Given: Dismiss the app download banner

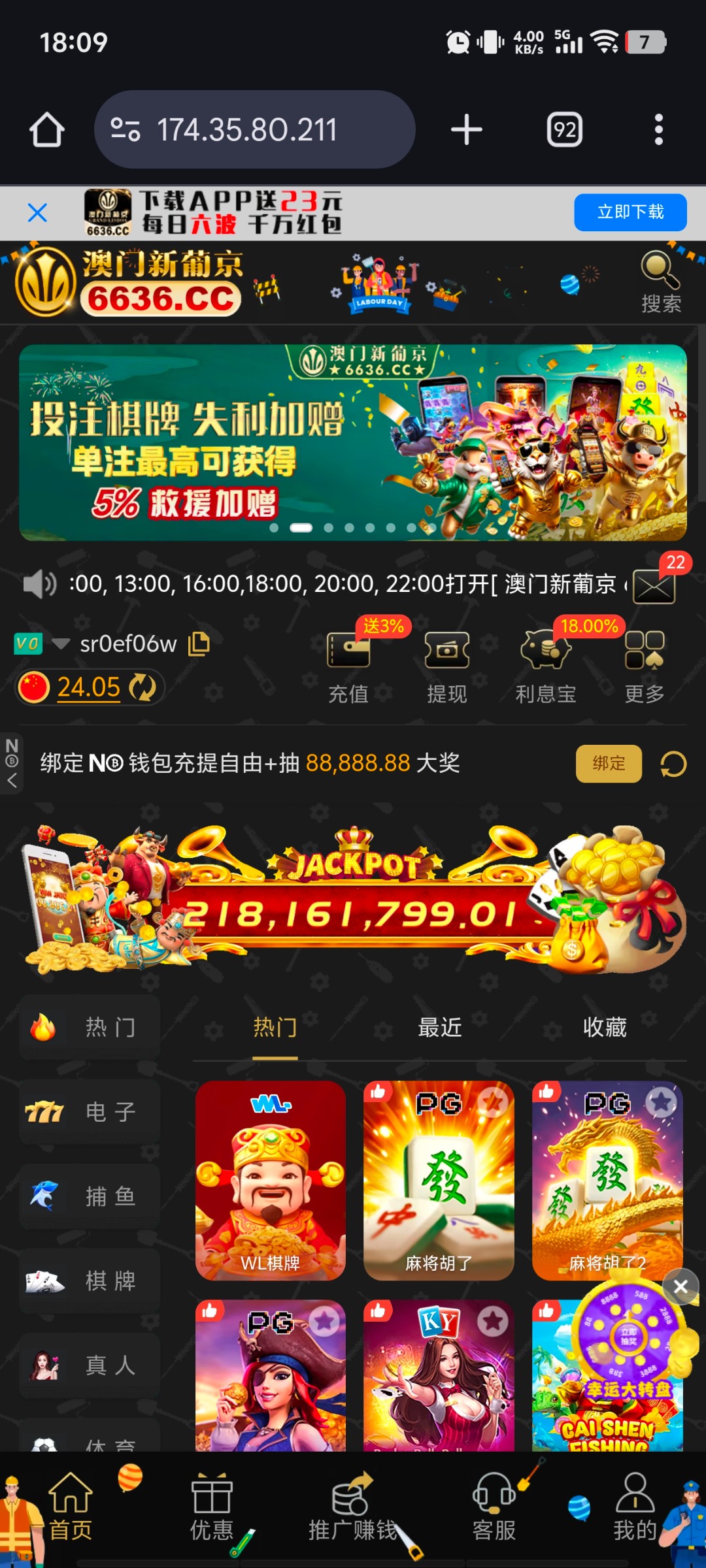Looking at the screenshot, I should click(37, 212).
